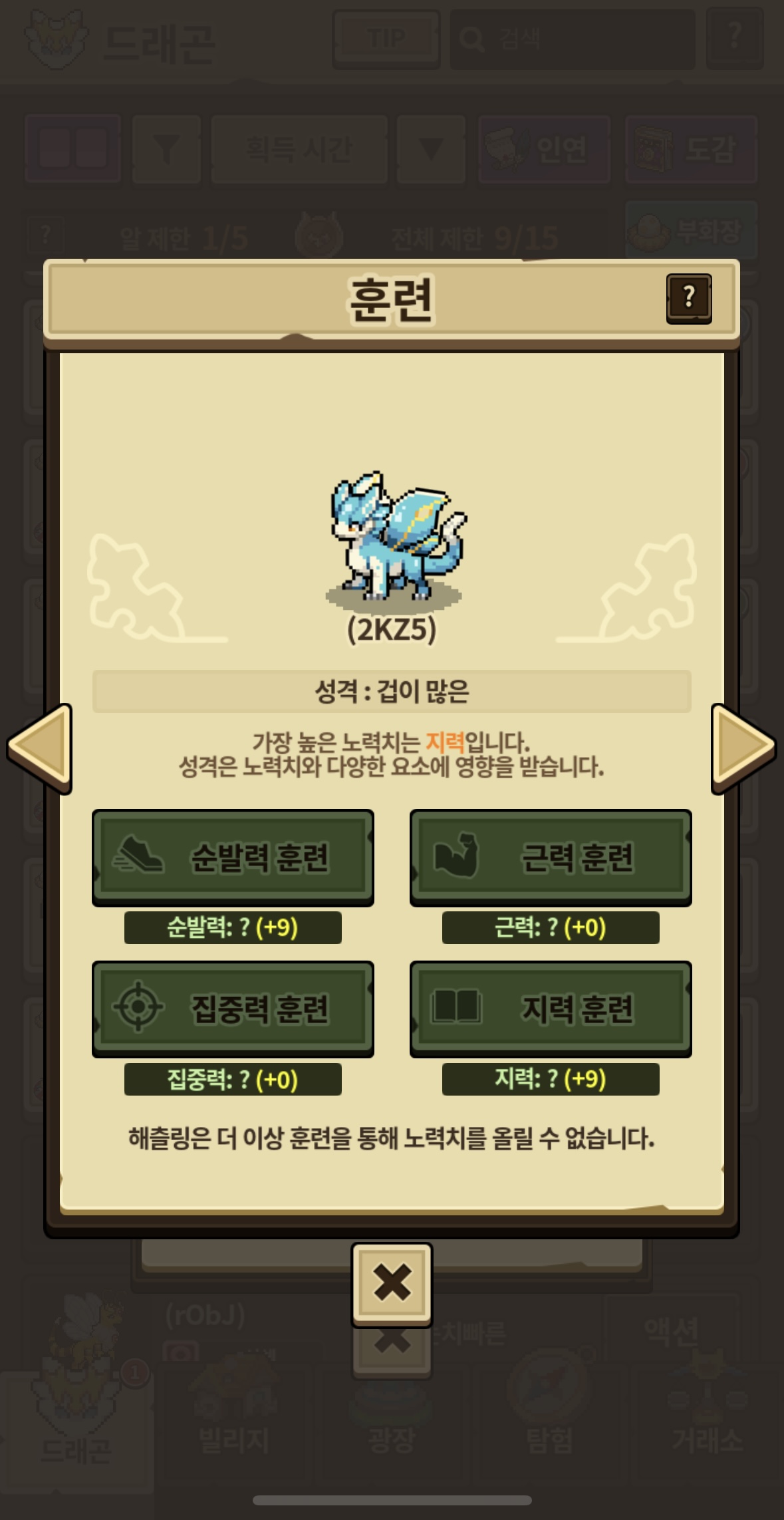Start 순발력 훈련 (agility training)

(233, 857)
